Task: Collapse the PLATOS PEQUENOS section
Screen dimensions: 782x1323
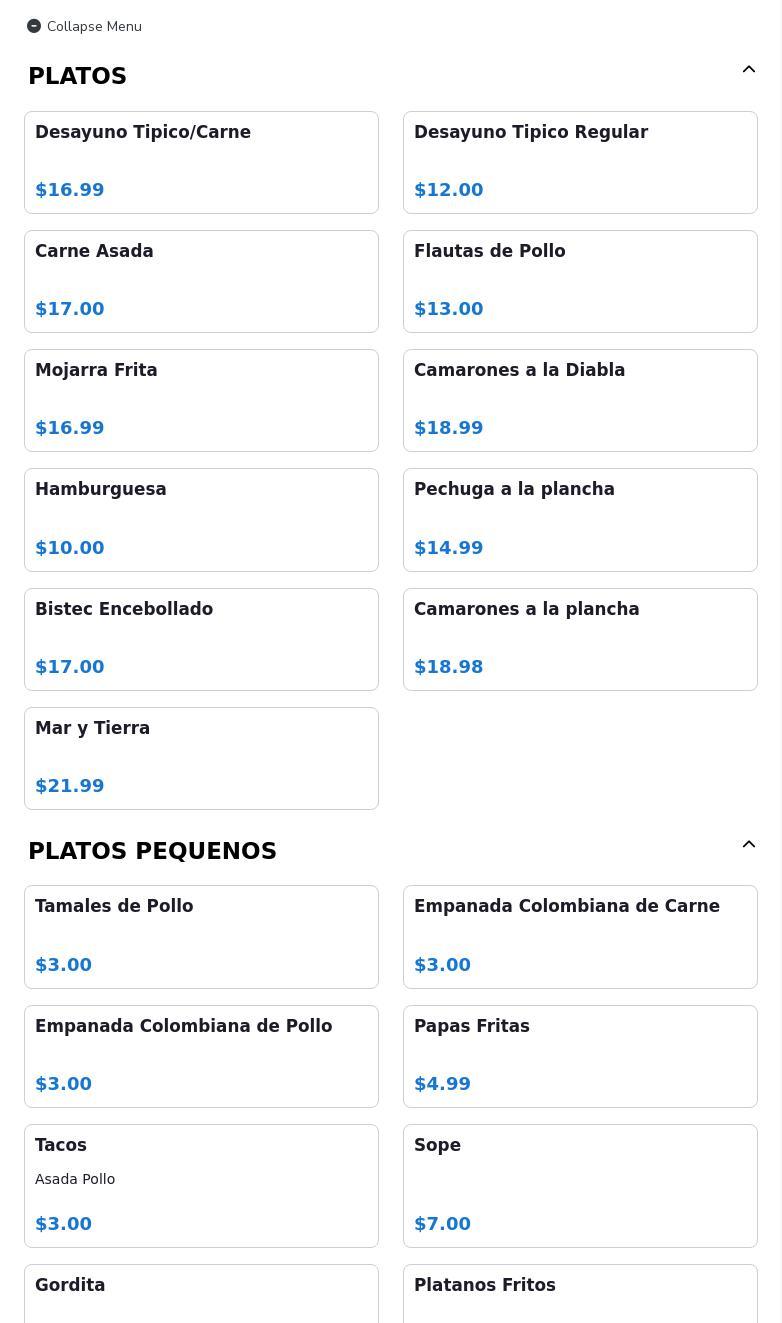Action: coord(748,845)
